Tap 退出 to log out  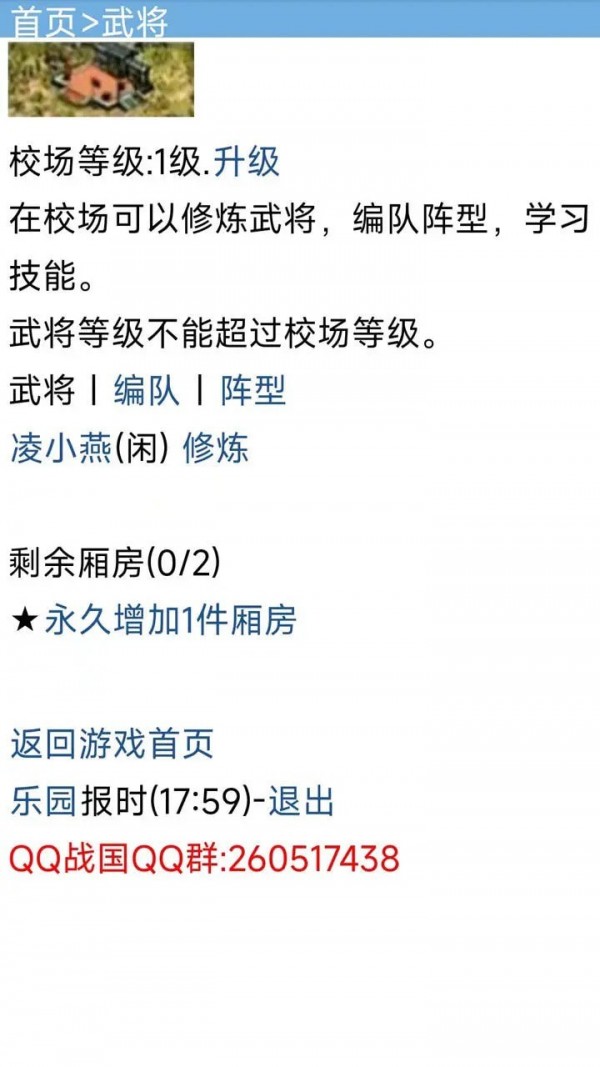click(x=301, y=801)
